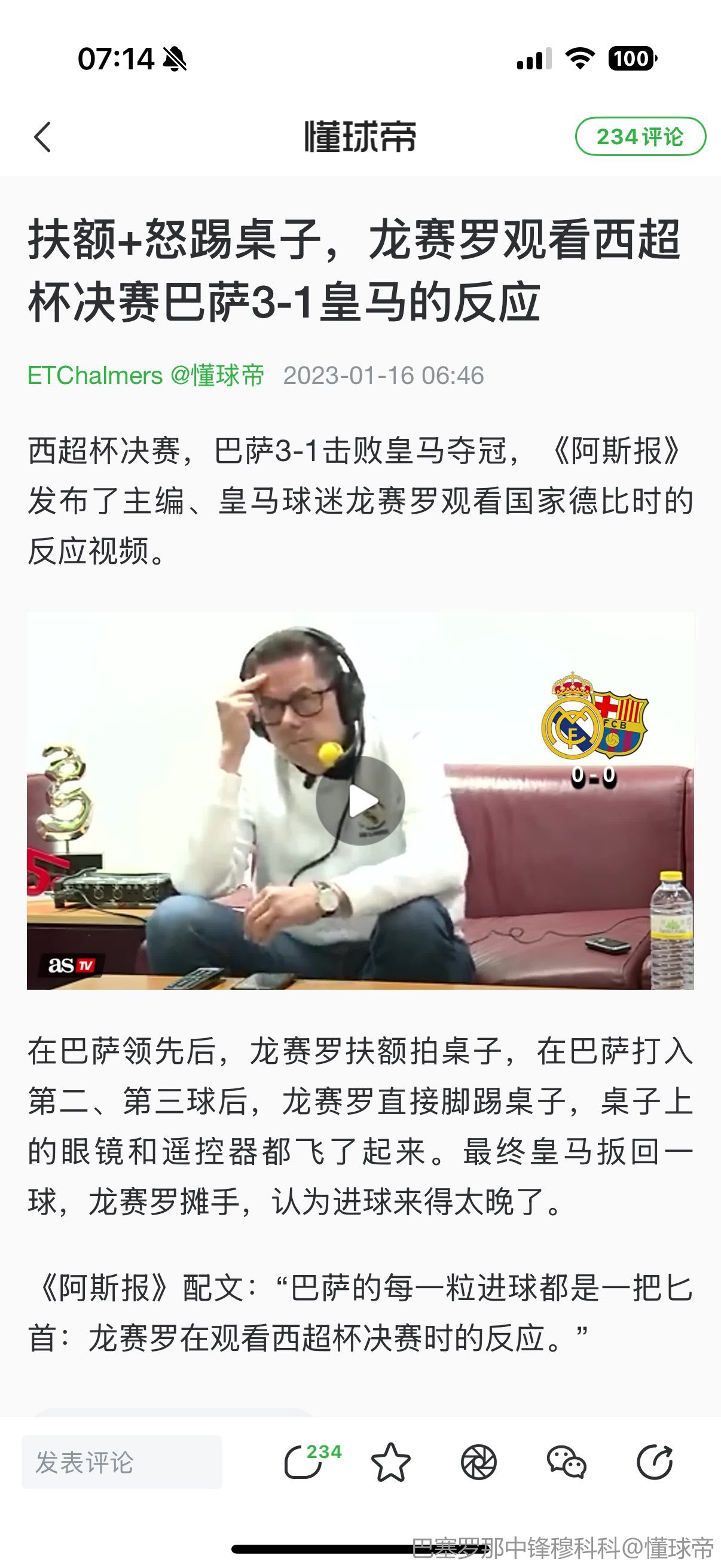Viewport: 721px width, 1568px height.
Task: View comments via the 234 bubble icon
Action: pos(304,1462)
